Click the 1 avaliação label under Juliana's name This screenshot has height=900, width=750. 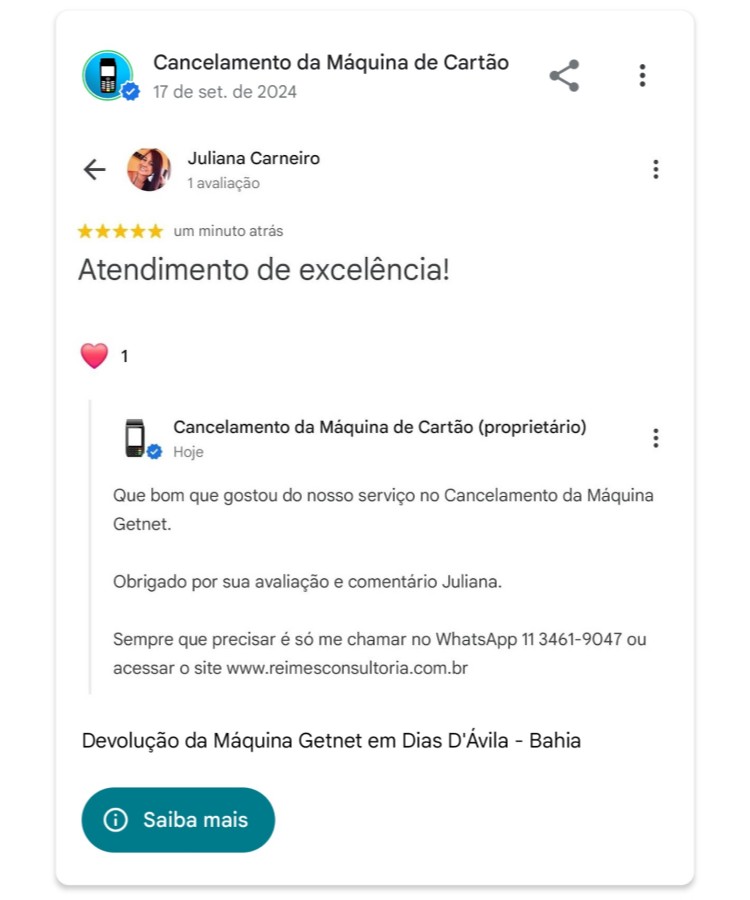(222, 182)
